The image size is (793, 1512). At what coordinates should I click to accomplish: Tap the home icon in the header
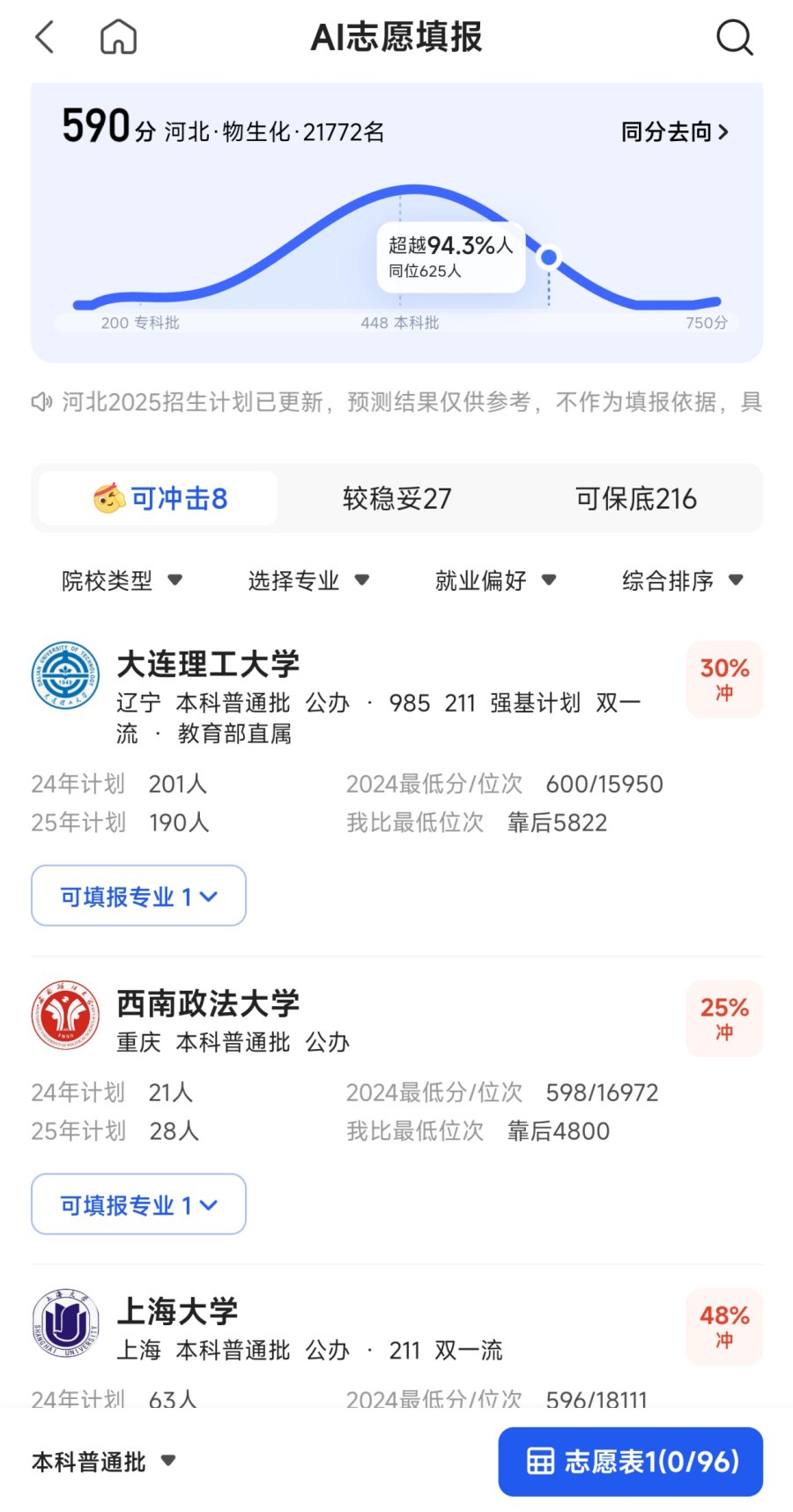pos(118,37)
